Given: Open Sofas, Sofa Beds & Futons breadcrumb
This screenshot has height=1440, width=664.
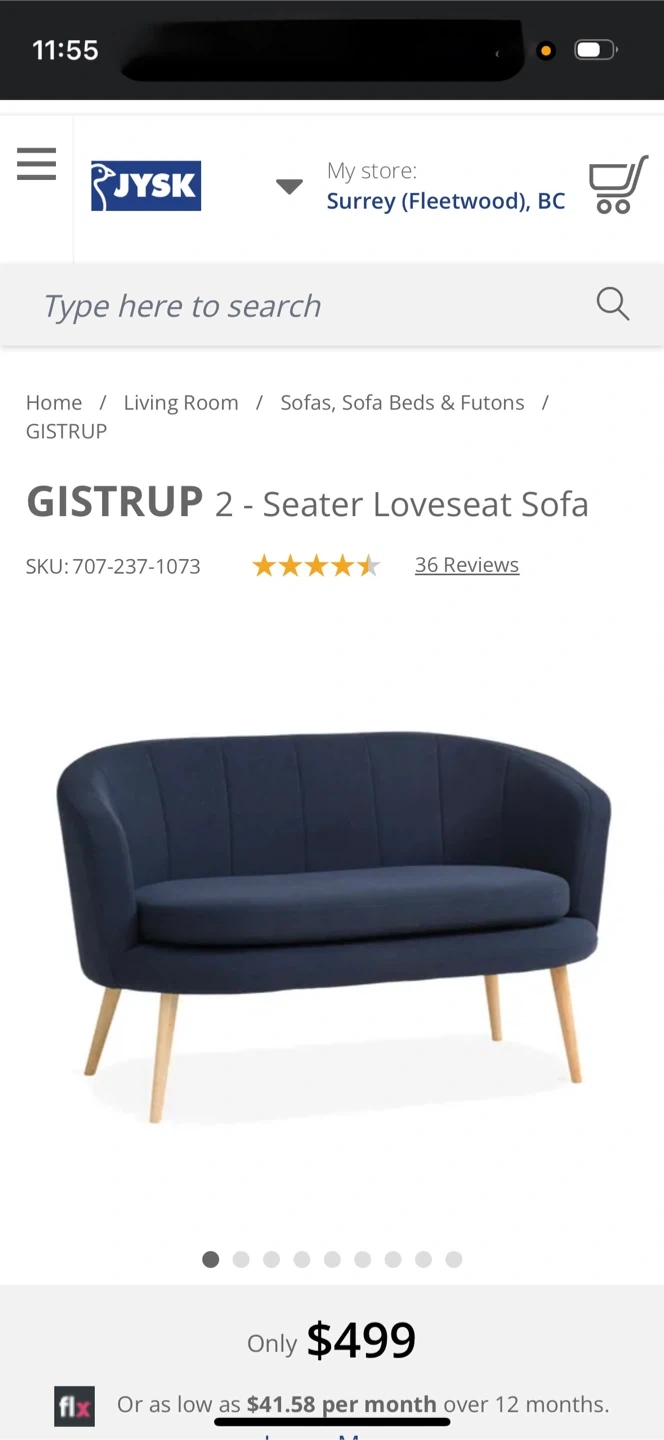Looking at the screenshot, I should pos(402,402).
